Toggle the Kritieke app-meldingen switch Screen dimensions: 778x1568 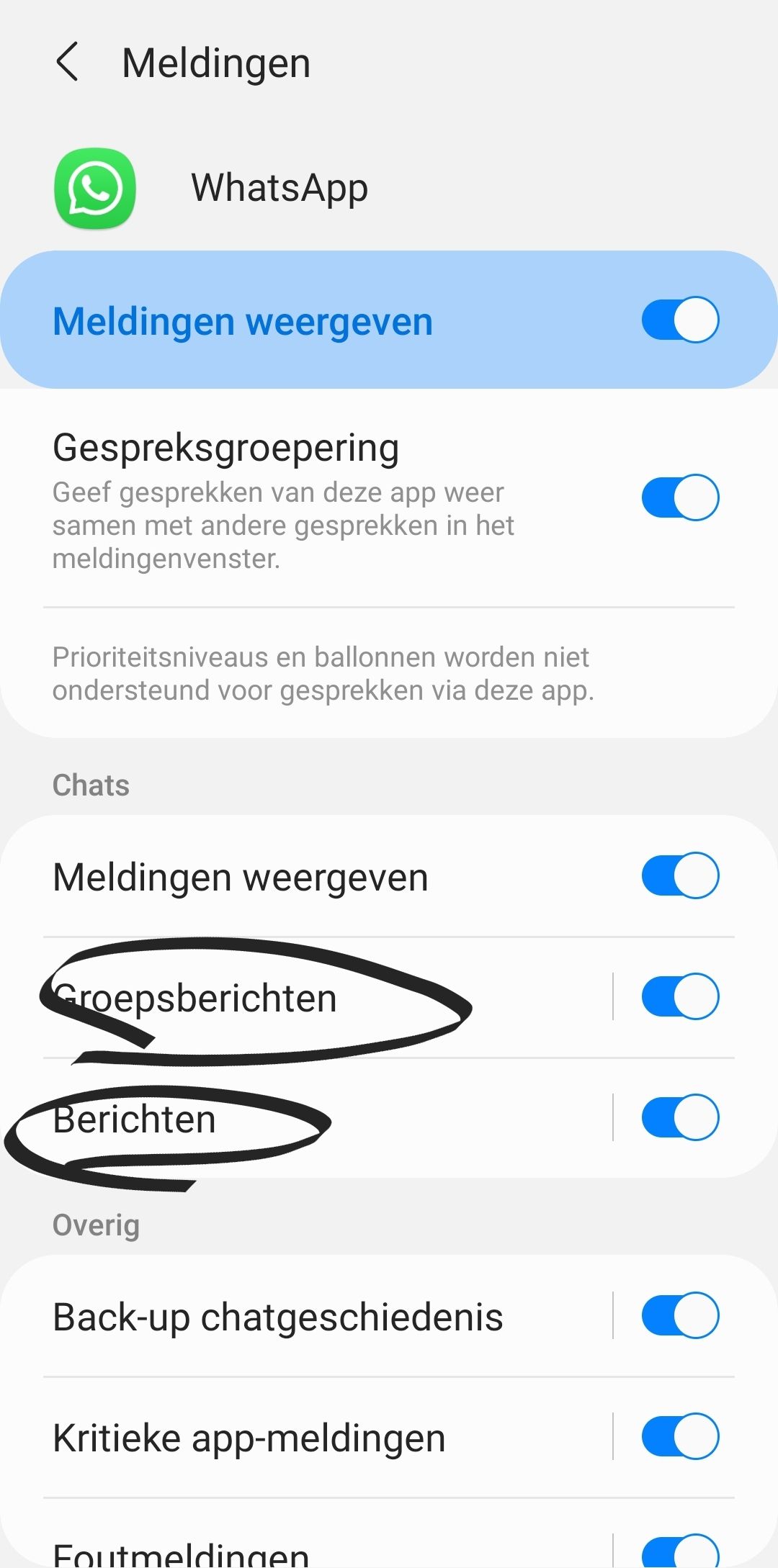click(679, 1436)
